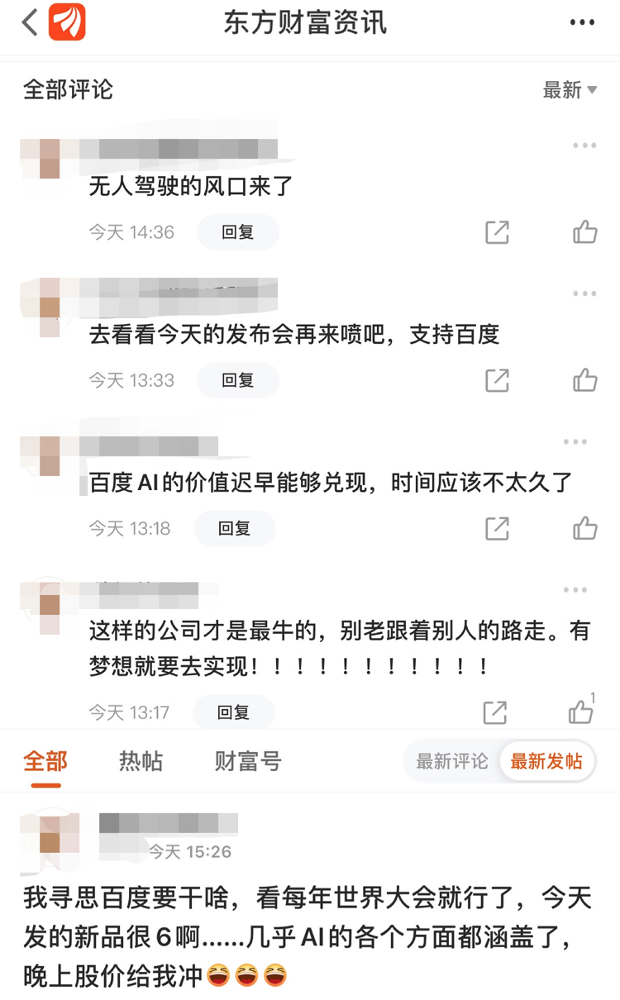Open the top-right overflow menu
Image resolution: width=620 pixels, height=1000 pixels.
(582, 22)
